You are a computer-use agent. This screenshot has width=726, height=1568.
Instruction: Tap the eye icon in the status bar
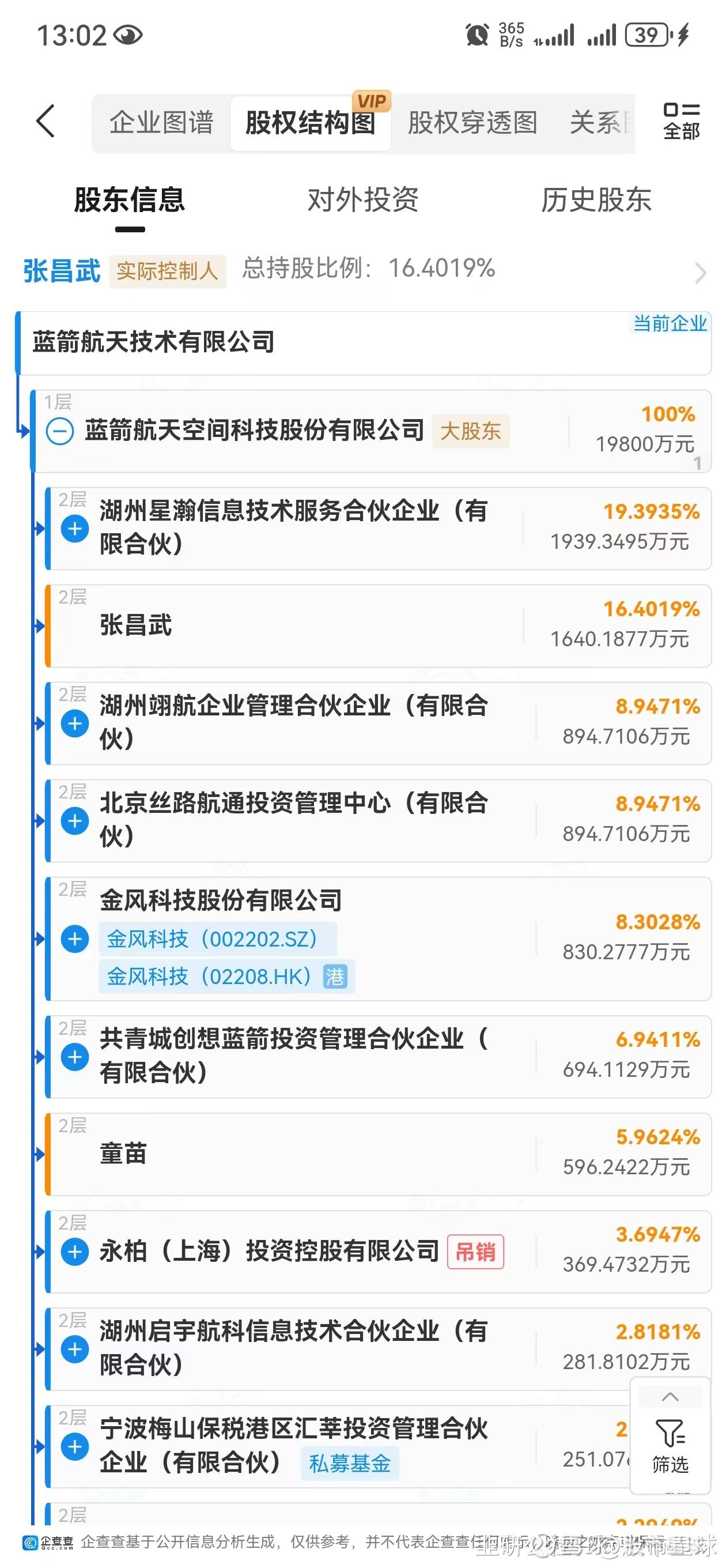[x=127, y=36]
